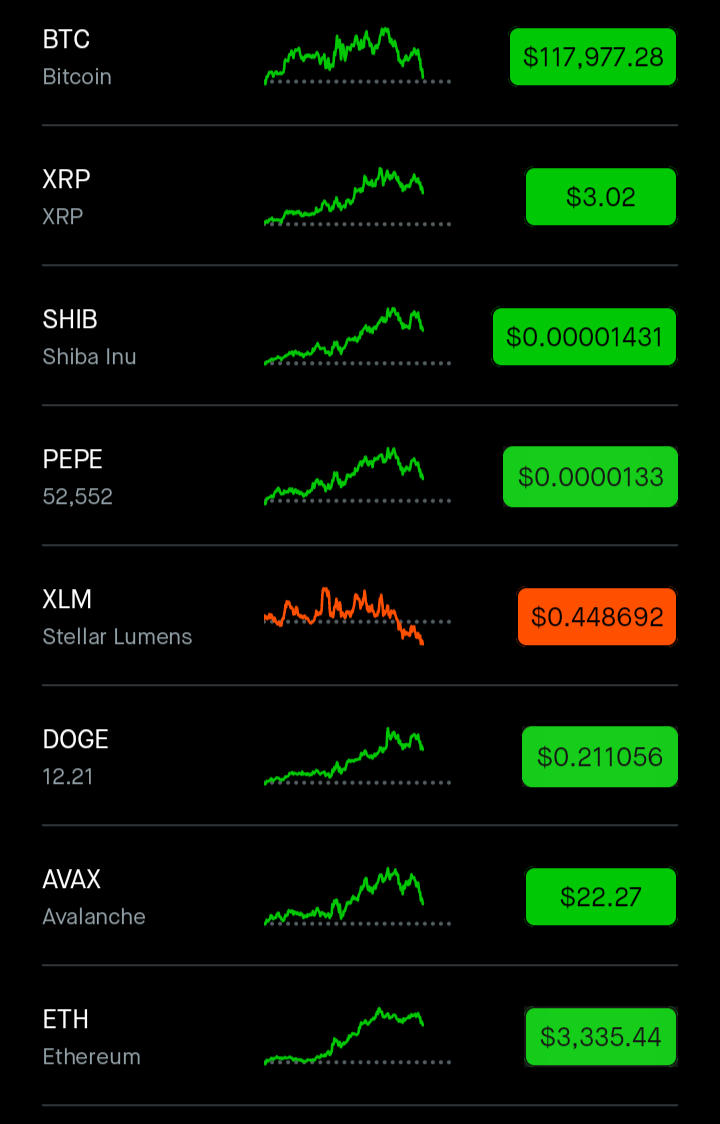
Task: Tap the $3,335.44 ETH price button
Action: [x=600, y=1037]
